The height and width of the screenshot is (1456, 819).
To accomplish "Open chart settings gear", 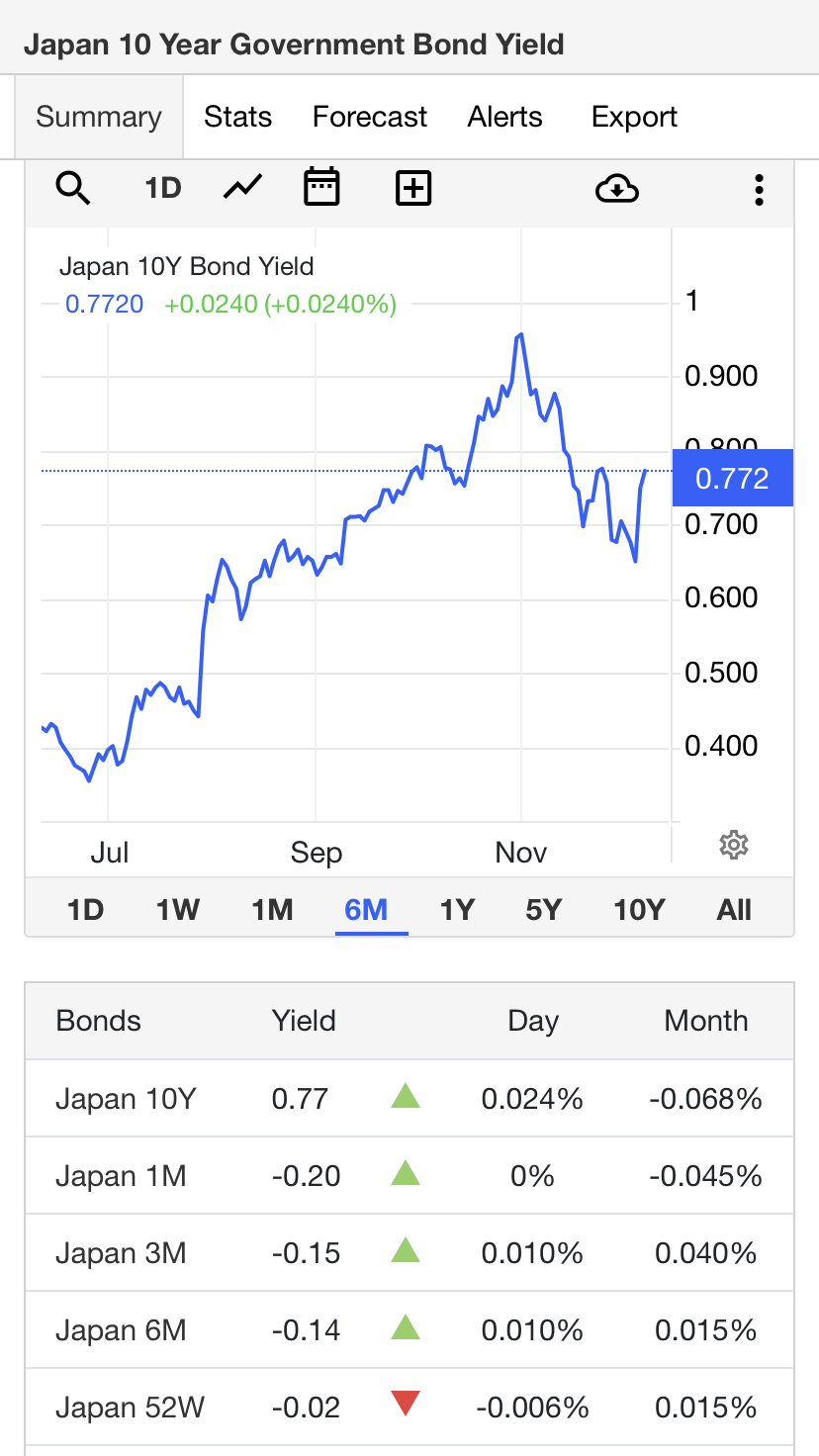I will click(x=734, y=846).
